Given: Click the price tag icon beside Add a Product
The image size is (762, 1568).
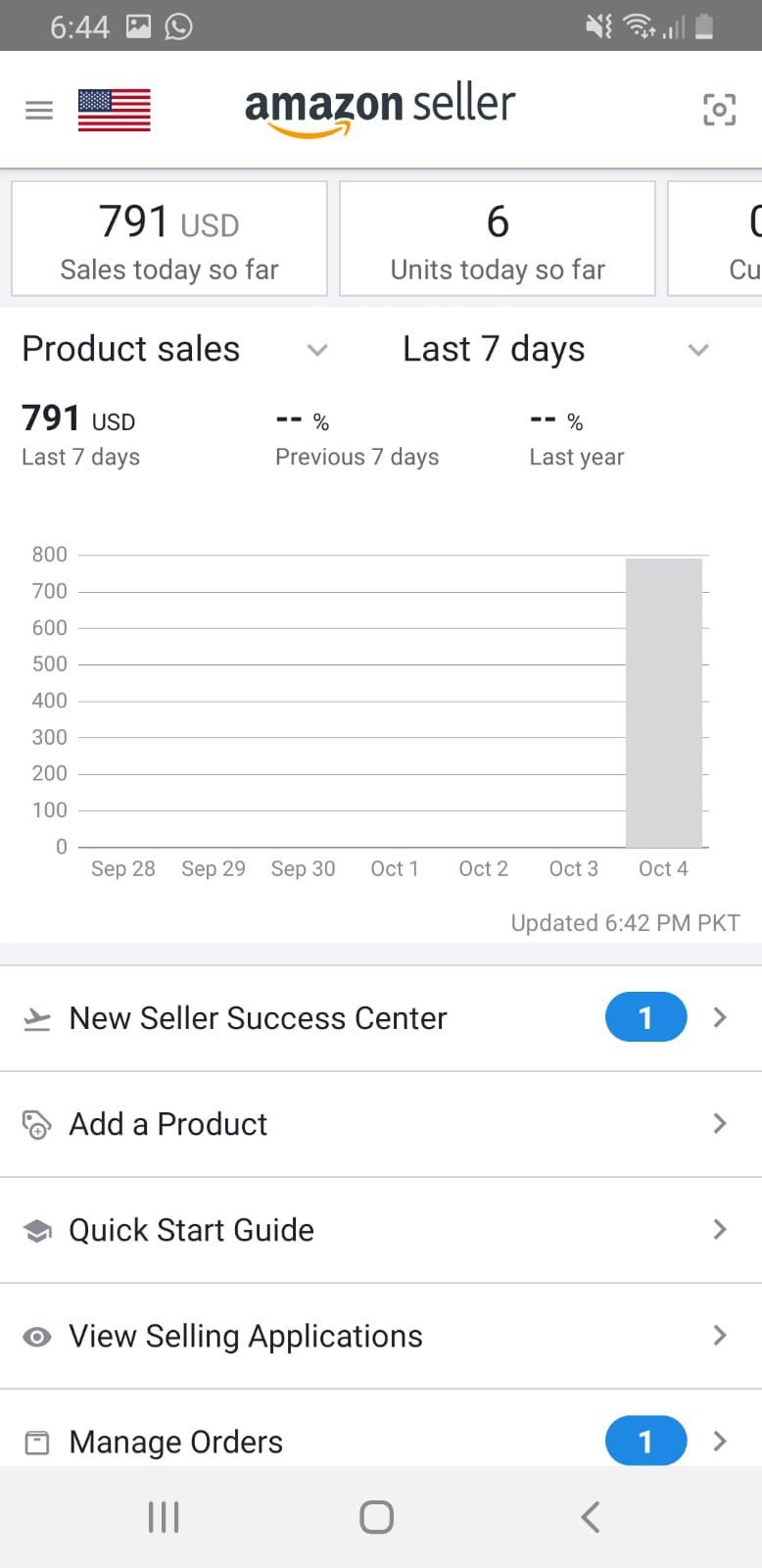Looking at the screenshot, I should tap(36, 1123).
